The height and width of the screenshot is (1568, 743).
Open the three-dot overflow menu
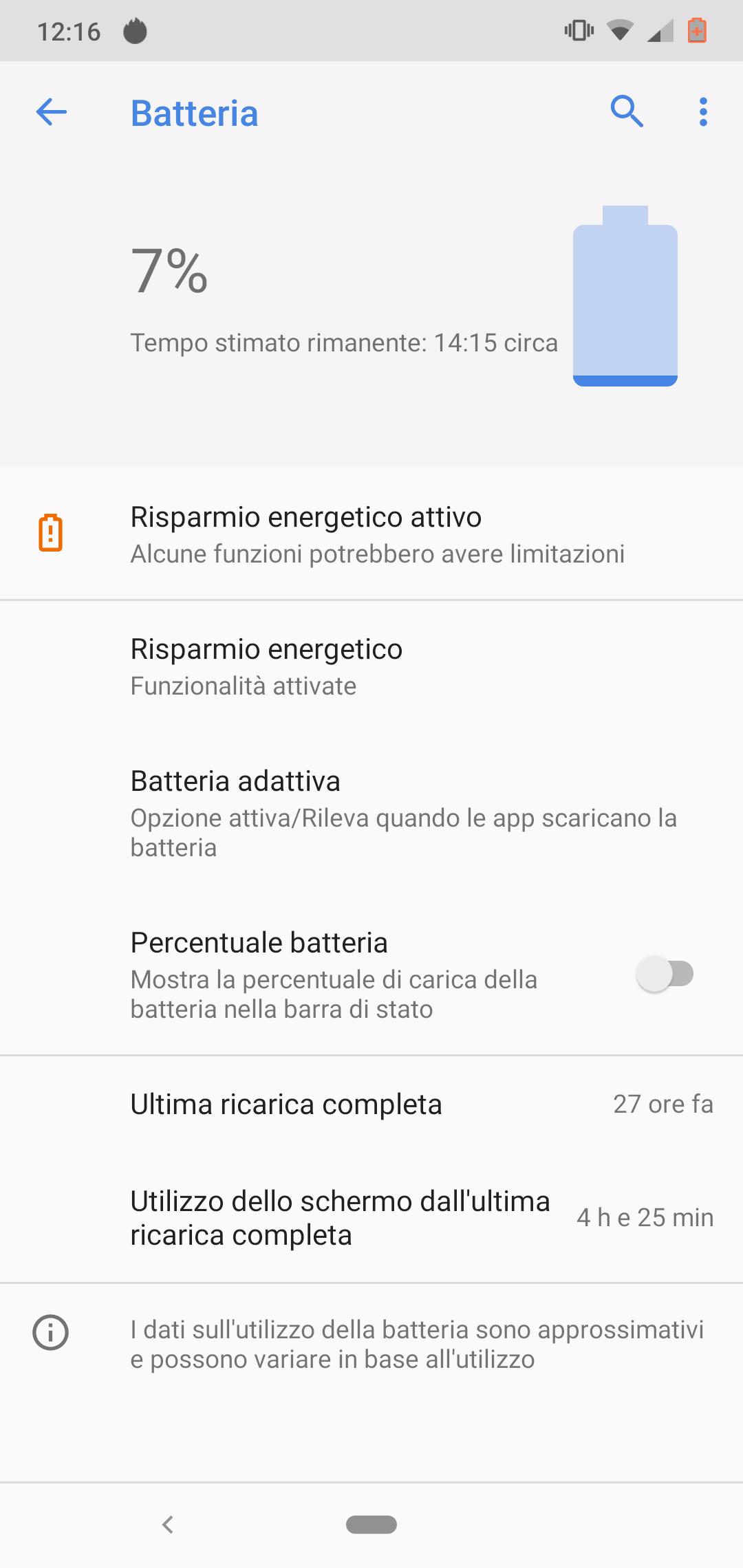tap(702, 111)
